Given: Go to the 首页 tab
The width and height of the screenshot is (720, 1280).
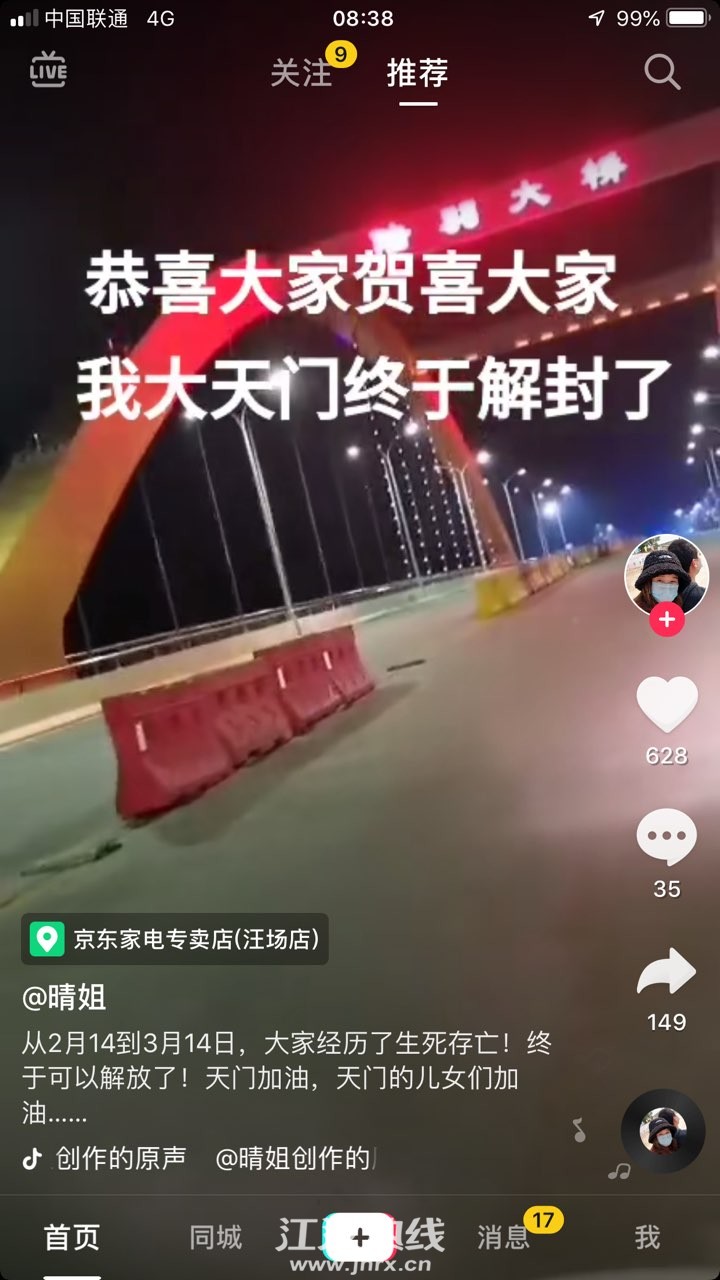Looking at the screenshot, I should (72, 1237).
